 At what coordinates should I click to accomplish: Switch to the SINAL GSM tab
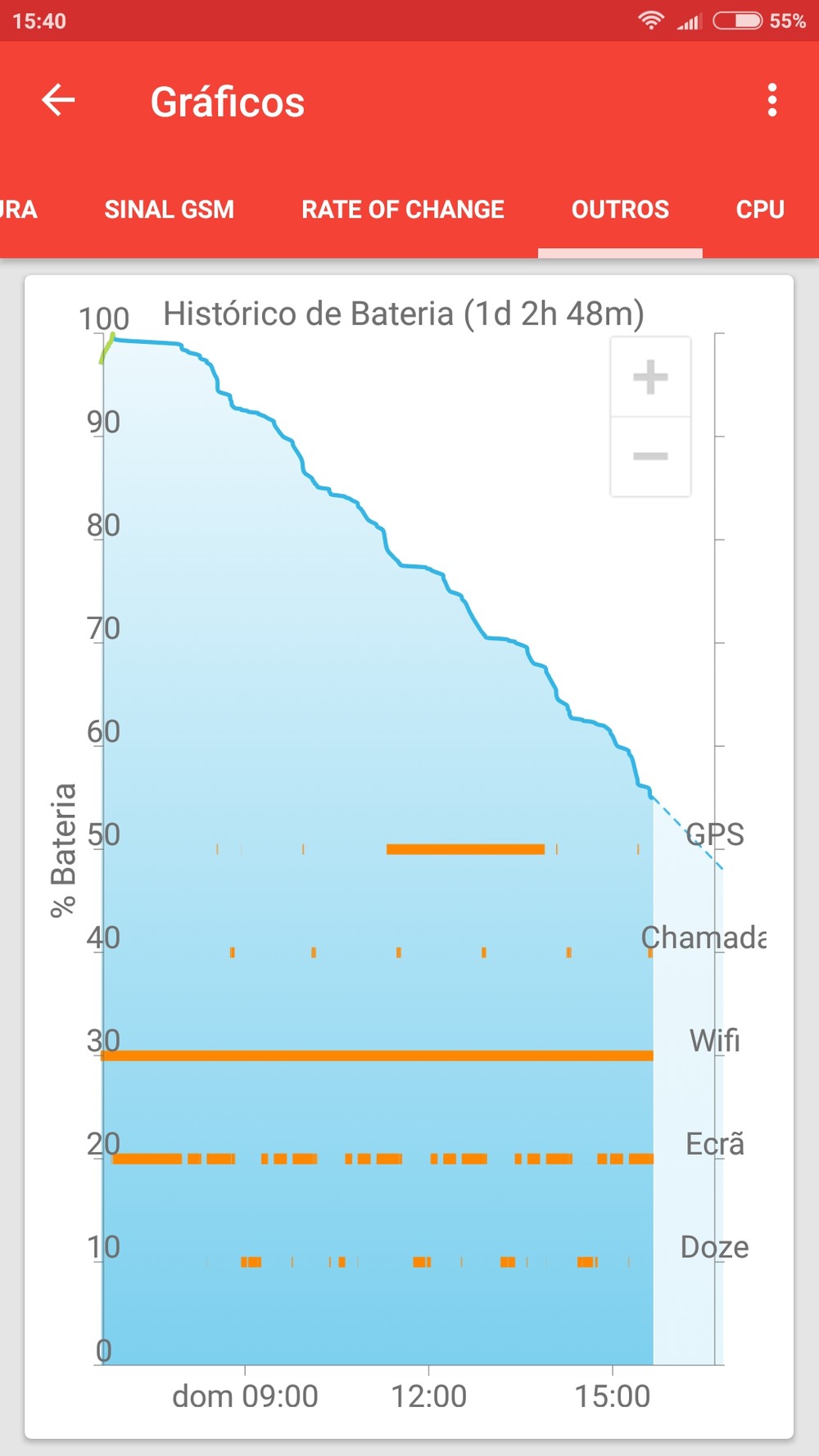point(169,210)
